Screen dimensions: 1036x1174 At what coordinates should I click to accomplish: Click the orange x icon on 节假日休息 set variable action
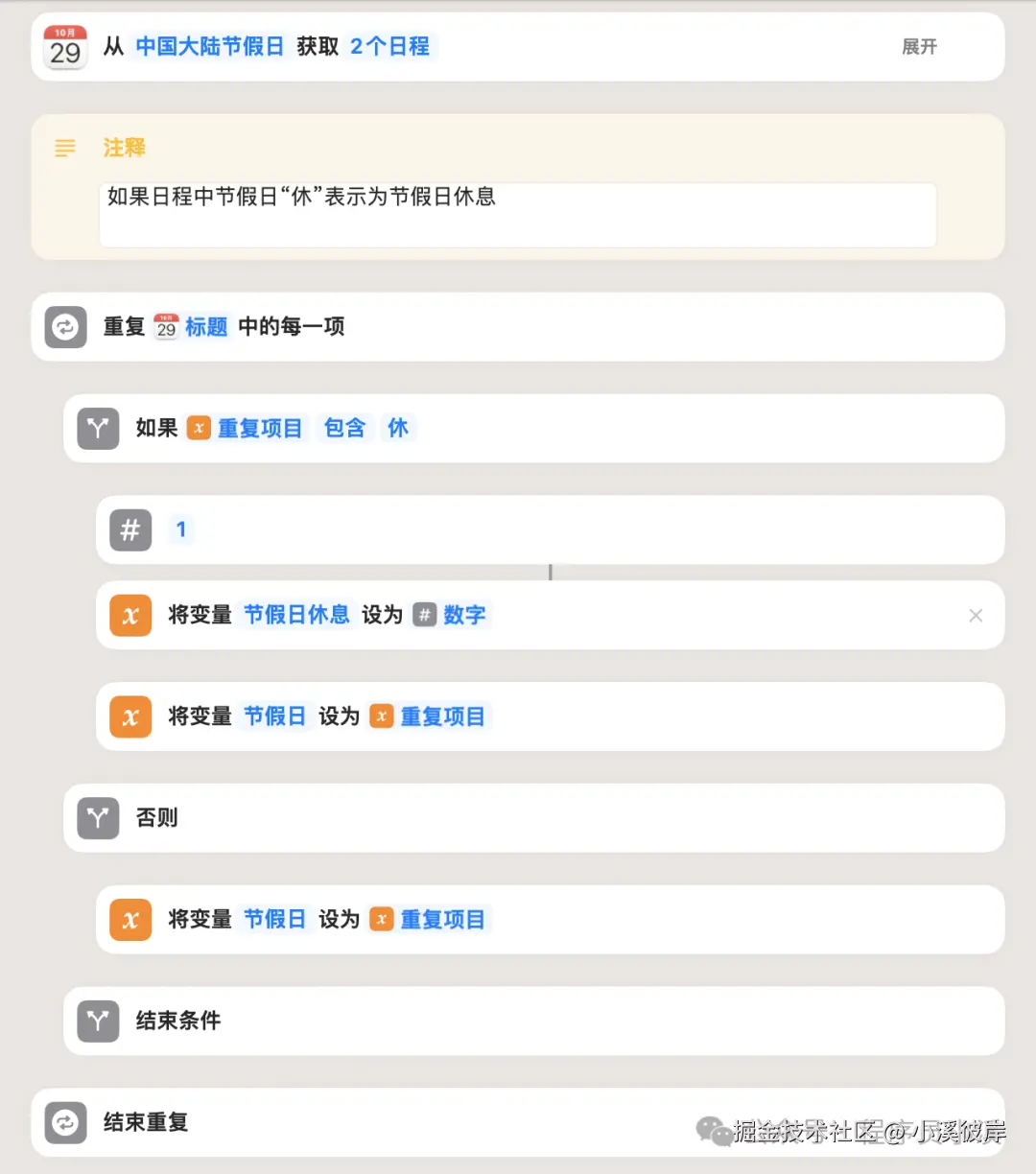coord(130,615)
